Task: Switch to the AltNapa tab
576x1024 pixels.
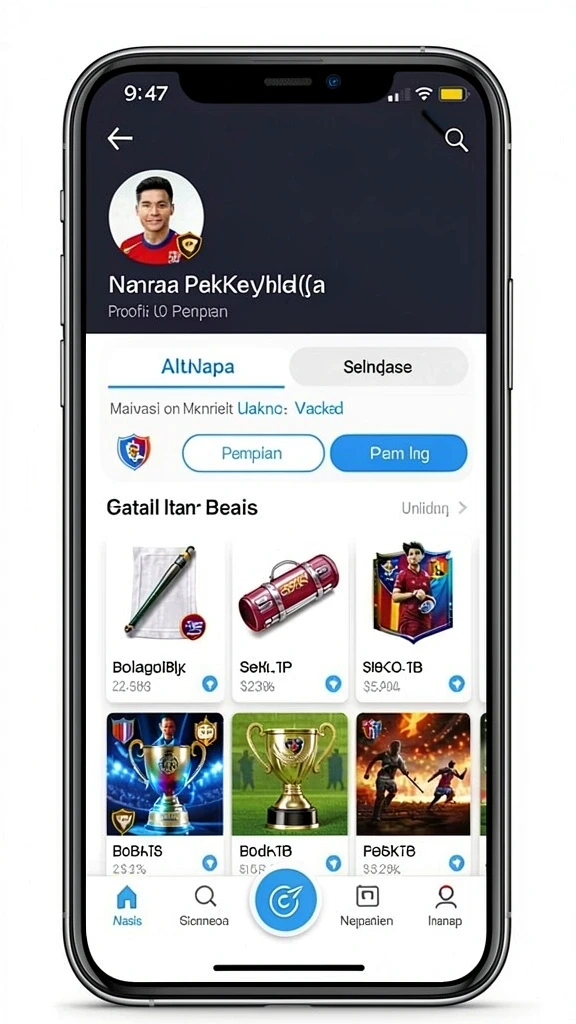Action: [197, 367]
